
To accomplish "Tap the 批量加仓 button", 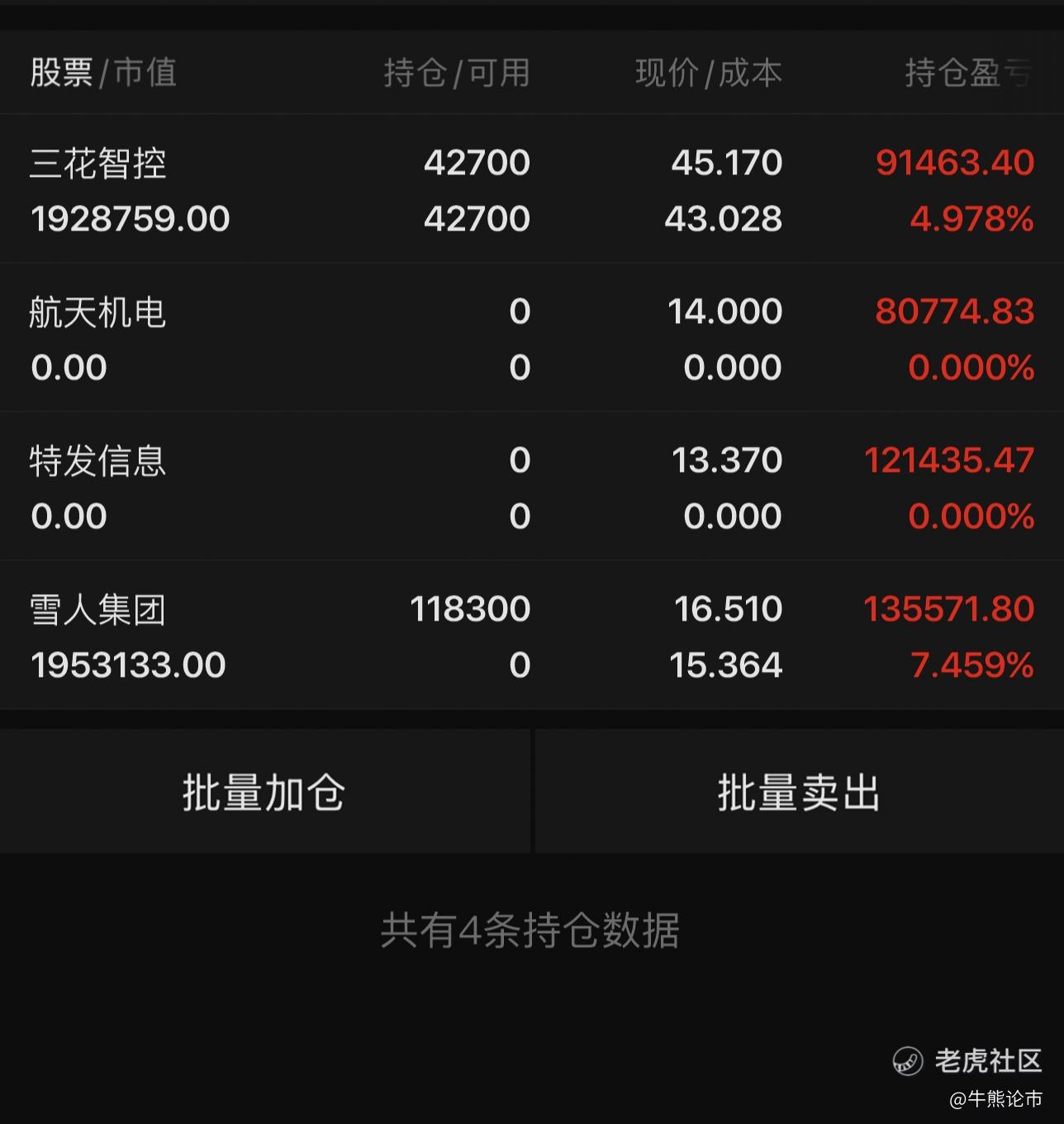I will 264,792.
